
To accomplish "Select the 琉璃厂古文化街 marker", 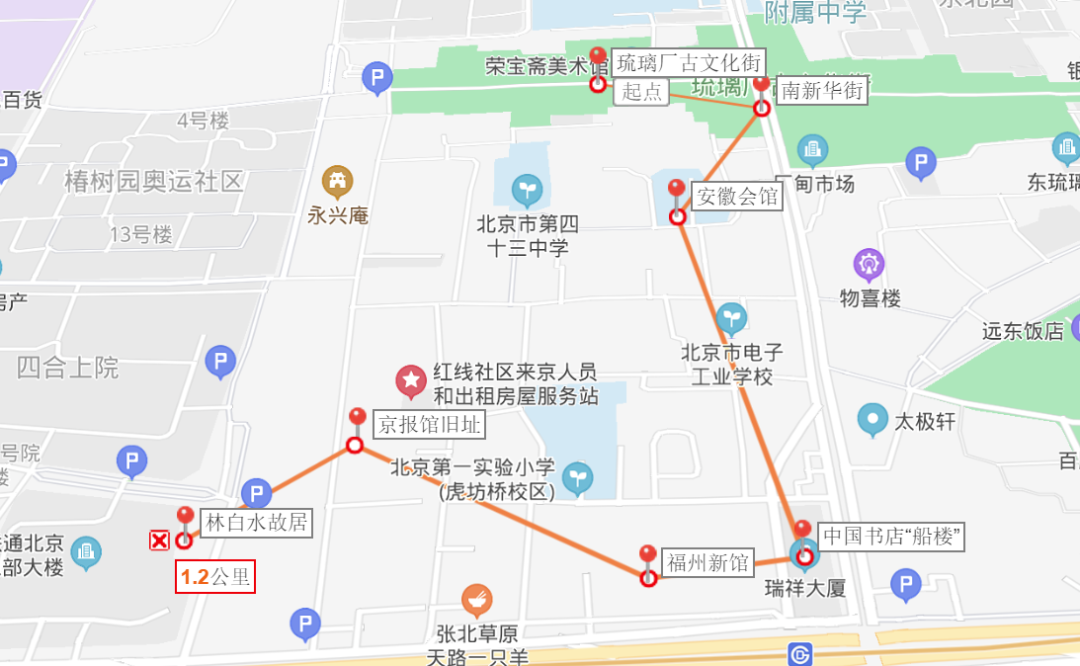I will [x=598, y=59].
